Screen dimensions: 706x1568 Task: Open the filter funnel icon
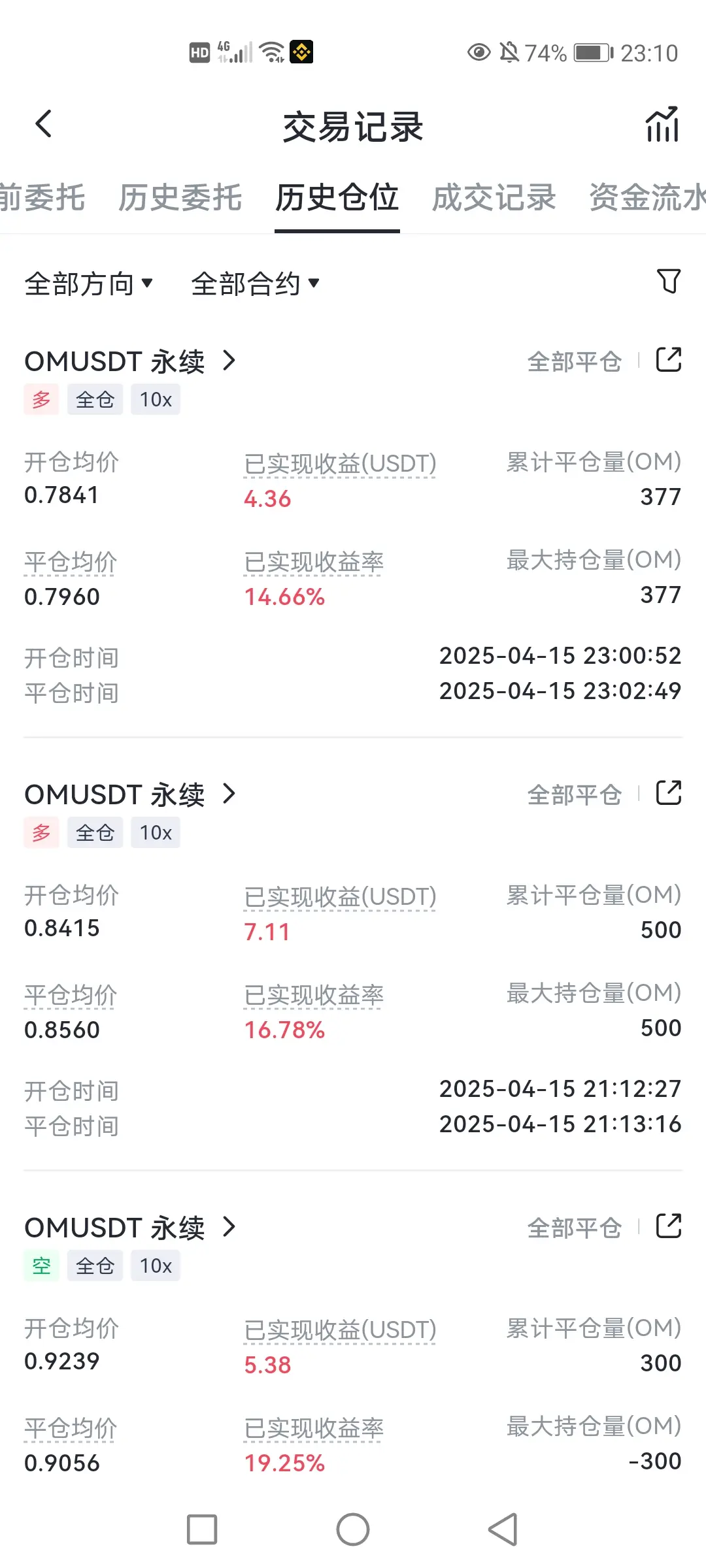coord(668,282)
